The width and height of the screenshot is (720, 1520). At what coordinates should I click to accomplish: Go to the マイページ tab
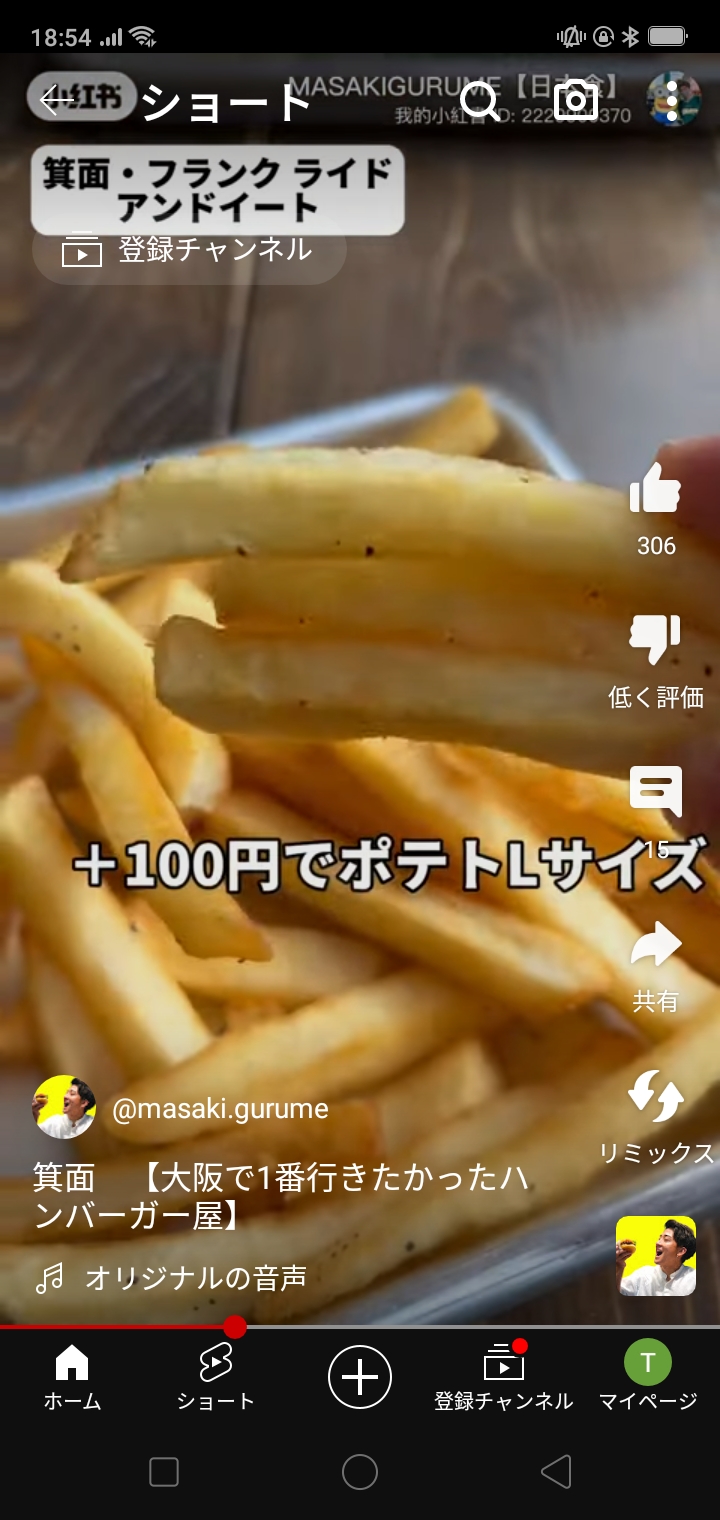coord(648,1377)
